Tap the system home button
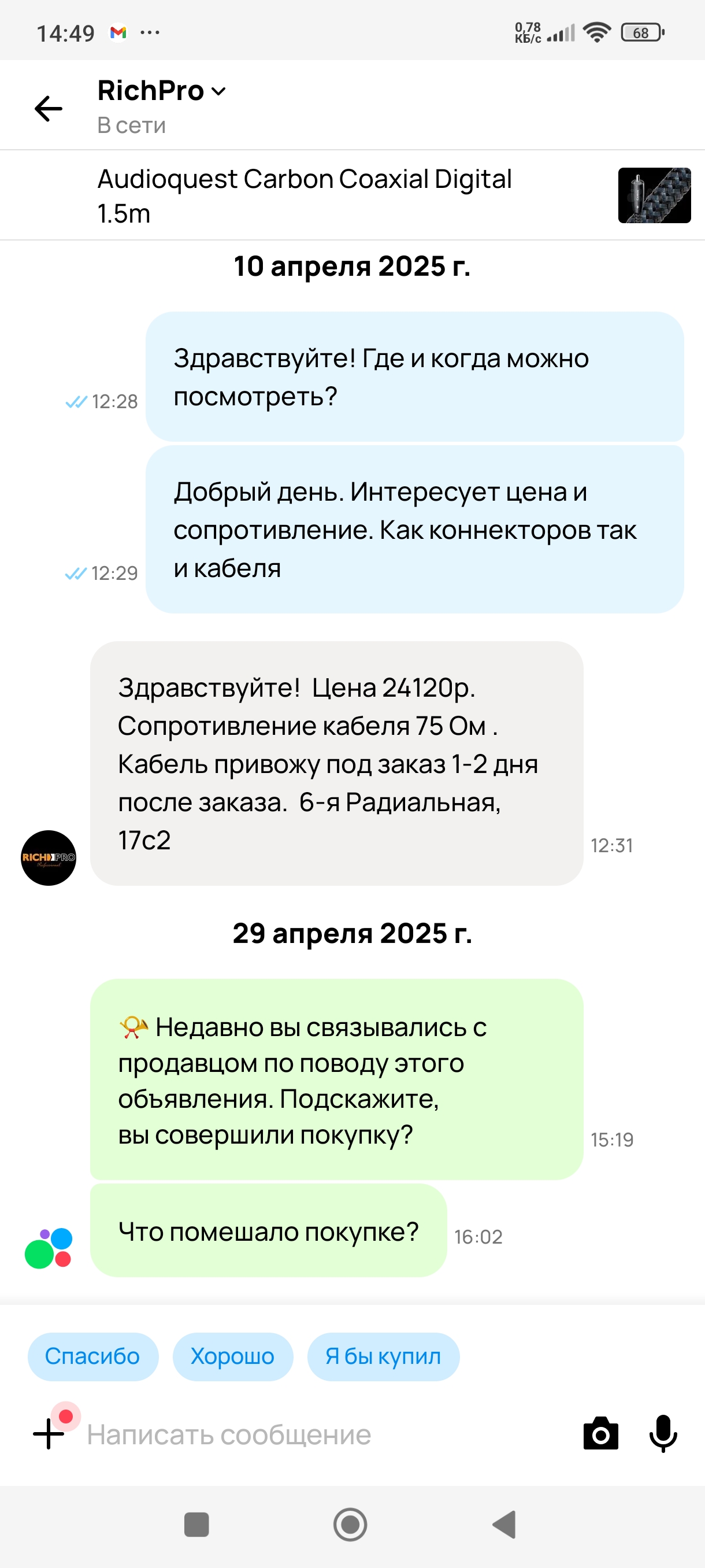The image size is (705, 1568). pyautogui.click(x=350, y=1525)
